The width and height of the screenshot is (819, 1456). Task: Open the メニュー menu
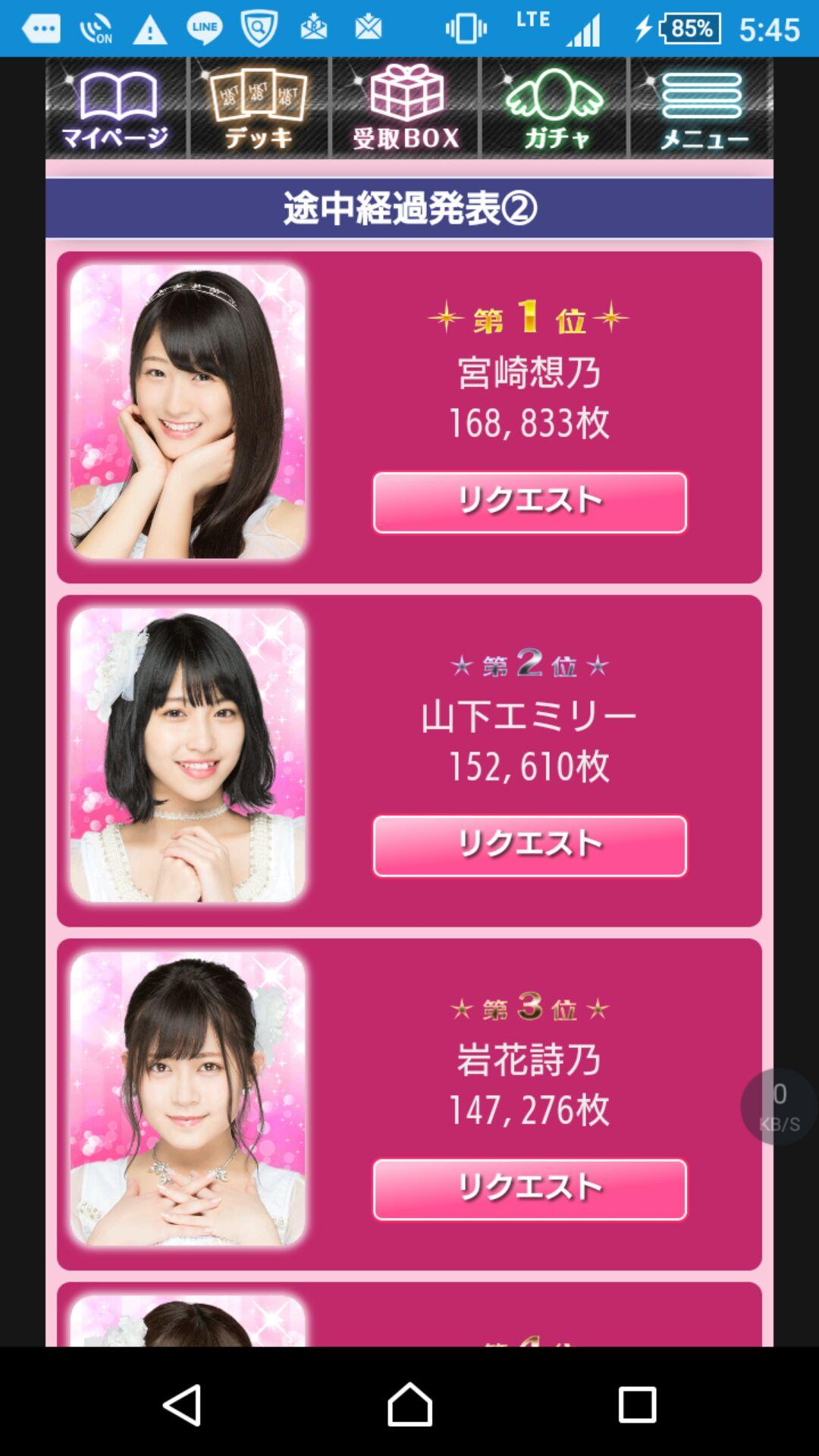[x=702, y=108]
